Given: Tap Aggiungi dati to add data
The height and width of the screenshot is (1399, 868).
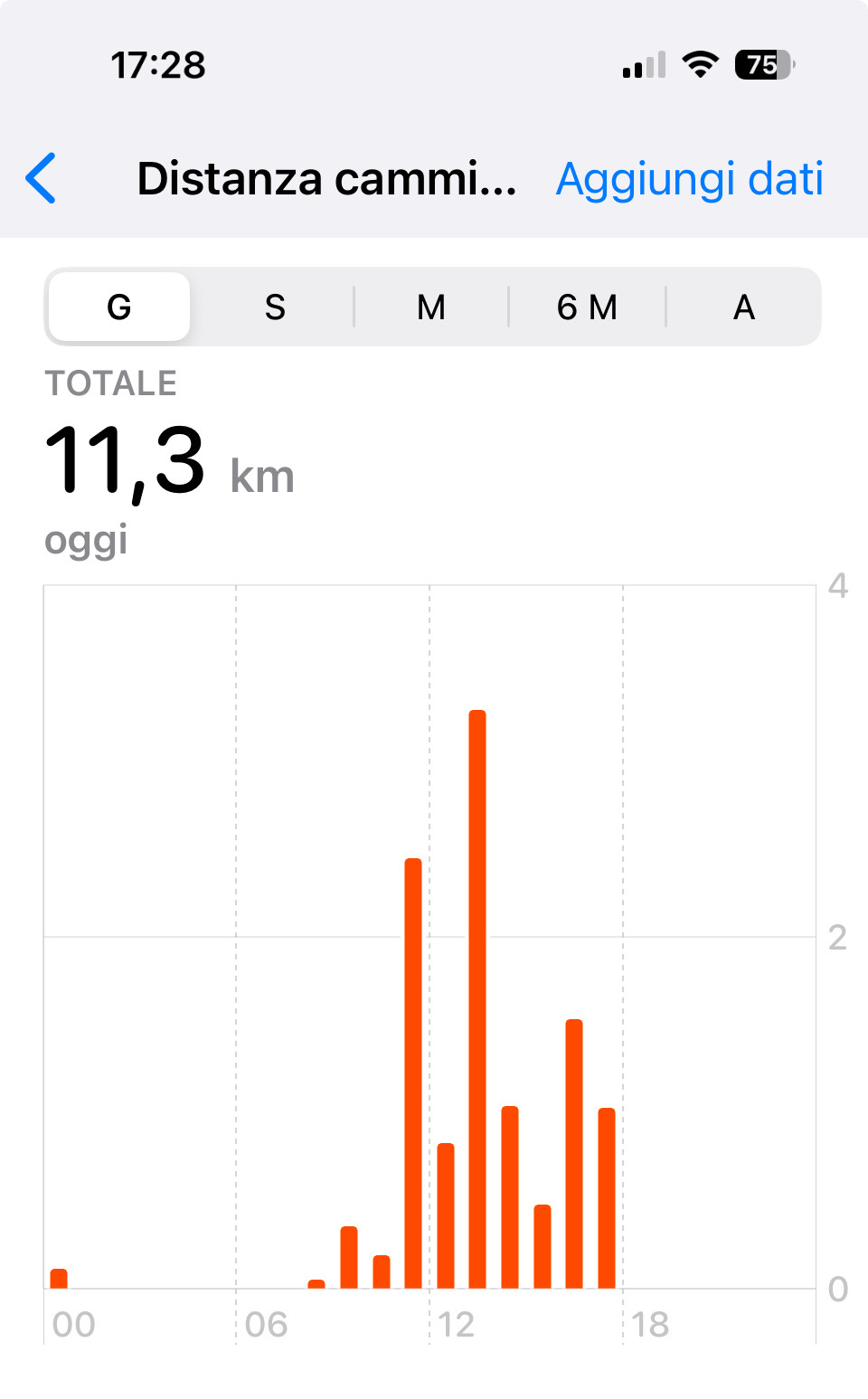Looking at the screenshot, I should click(x=689, y=179).
